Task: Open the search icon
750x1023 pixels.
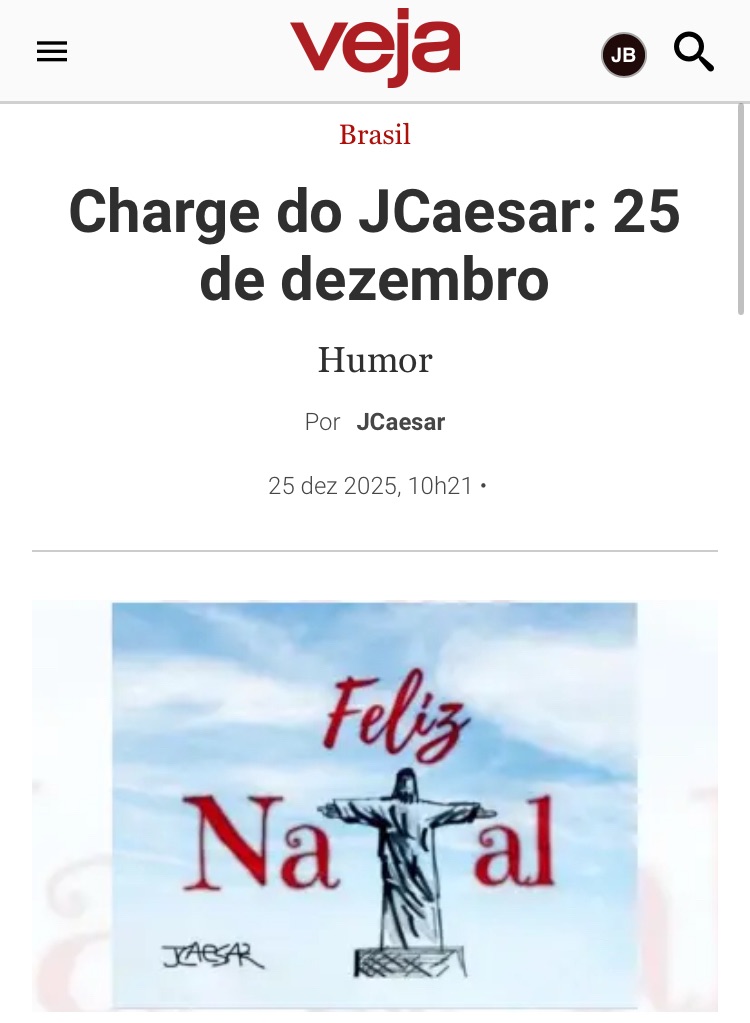Action: click(693, 52)
